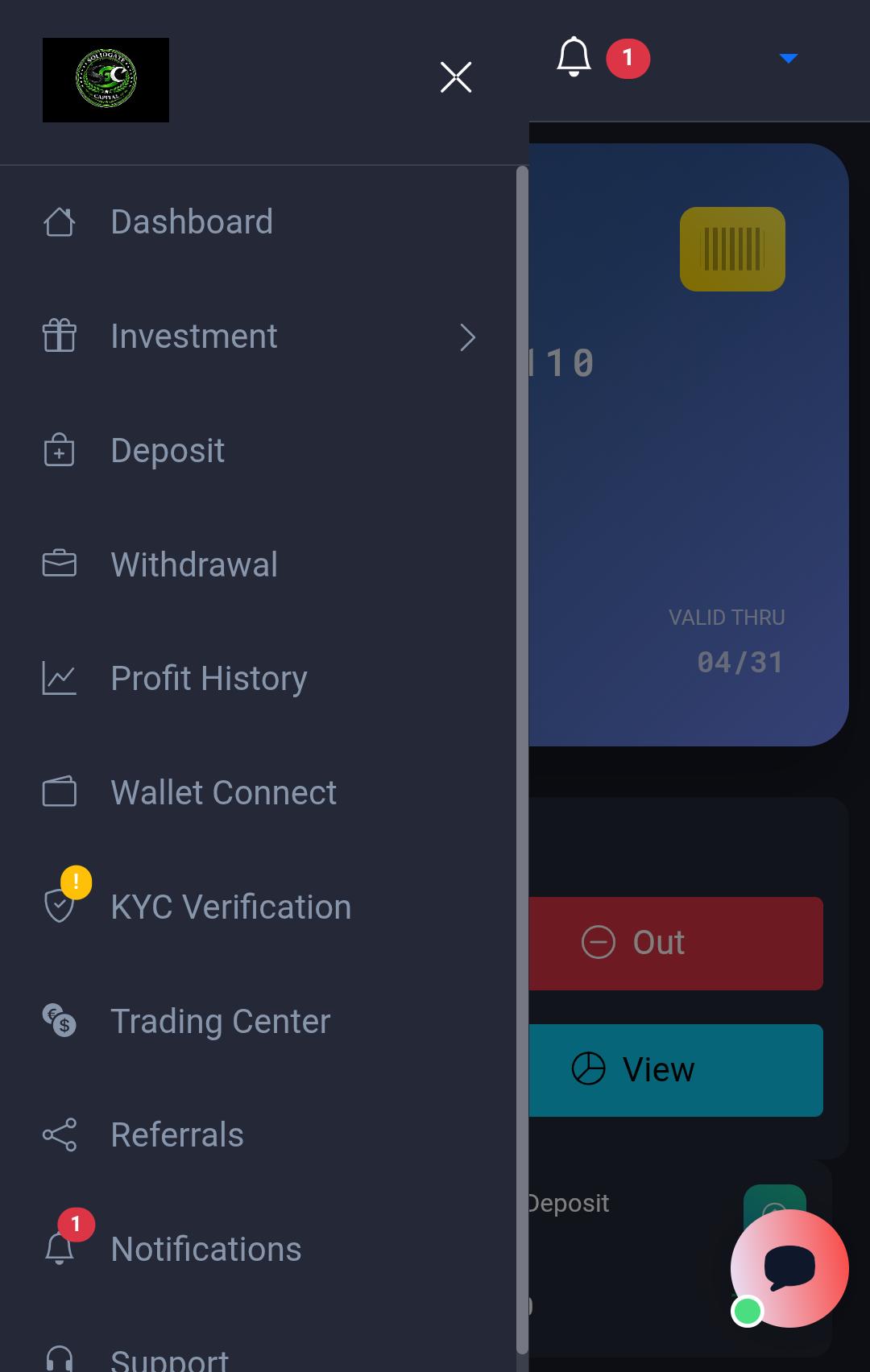The image size is (870, 1372).
Task: Open the Dashboard home icon
Action: [x=59, y=222]
